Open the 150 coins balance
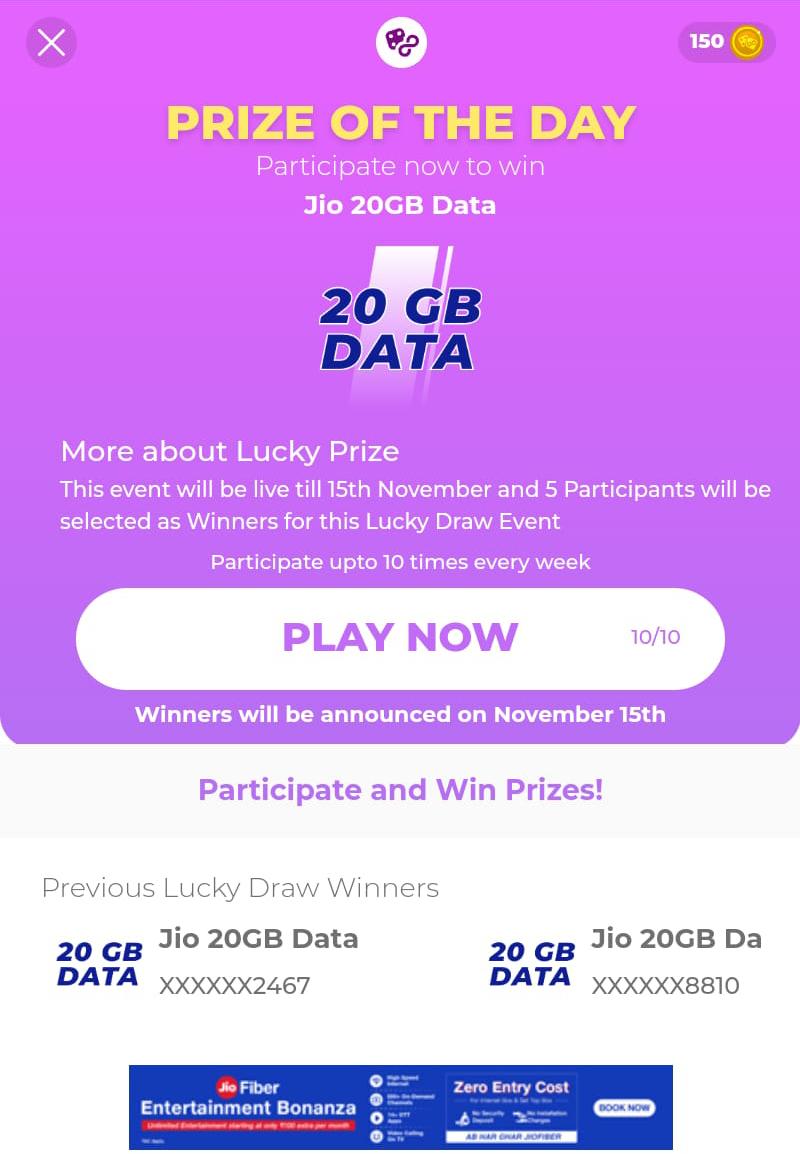800x1154 pixels. 726,42
